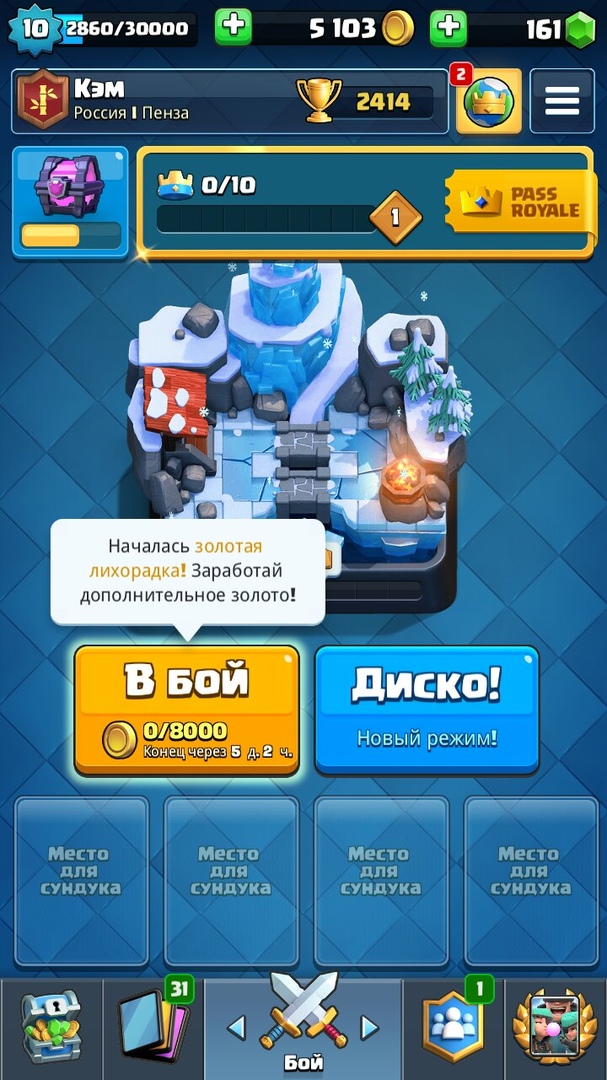This screenshot has width=607, height=1080.
Task: Play the Диско! new mode
Action: [x=426, y=709]
